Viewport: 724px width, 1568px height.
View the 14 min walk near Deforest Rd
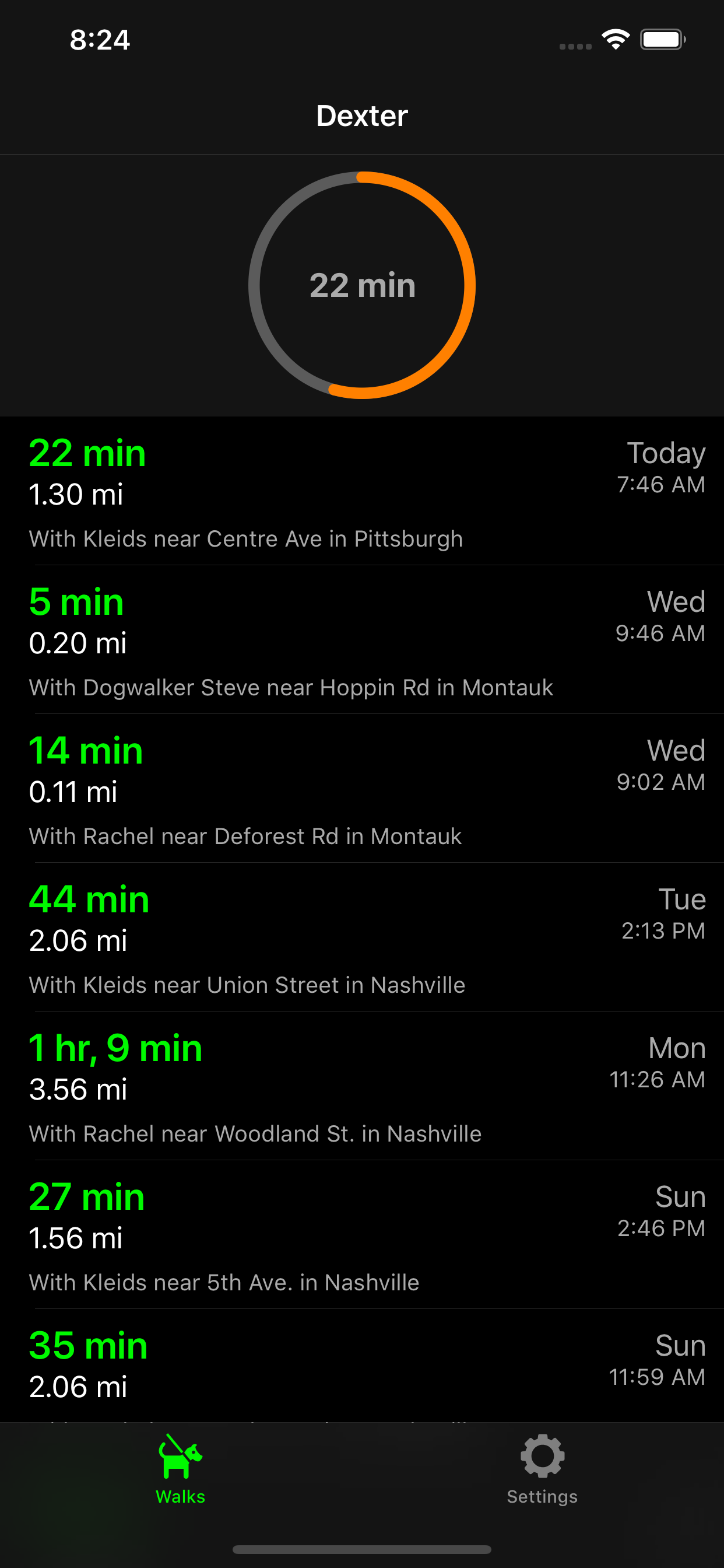[x=362, y=788]
